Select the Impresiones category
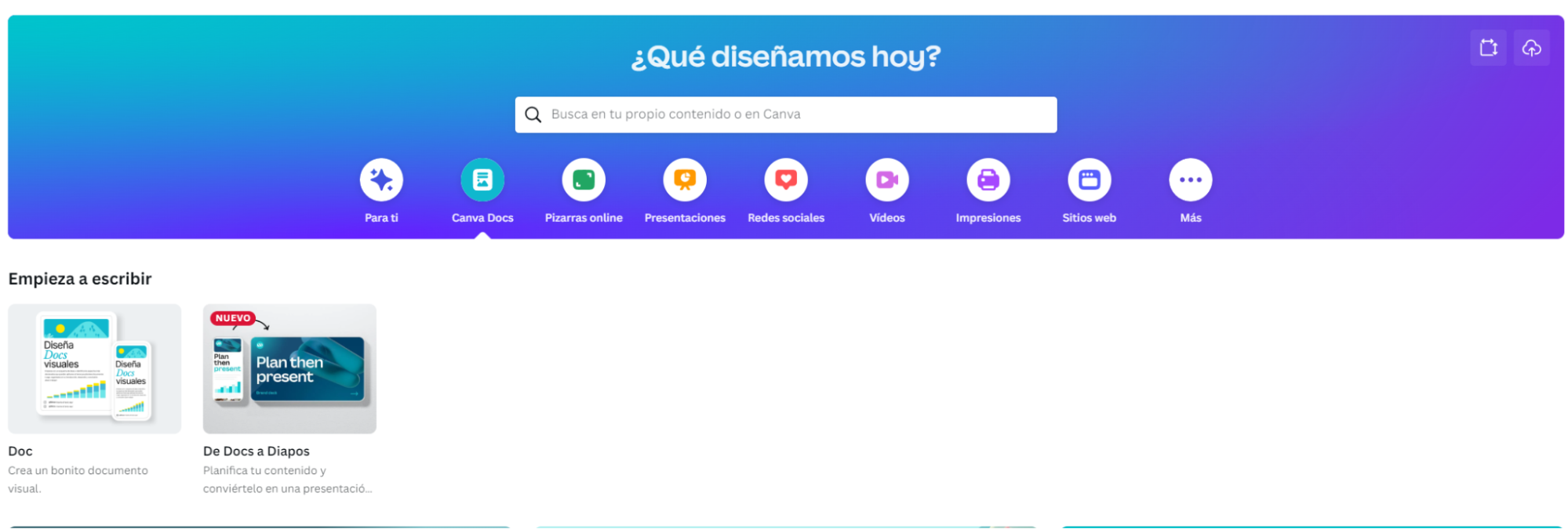 pyautogui.click(x=988, y=180)
